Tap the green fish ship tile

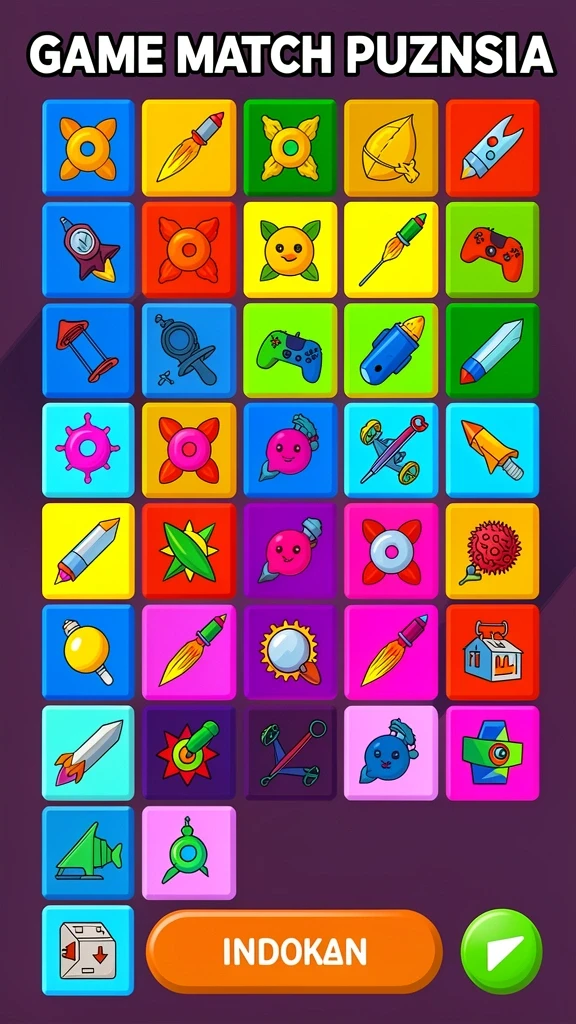point(88,852)
